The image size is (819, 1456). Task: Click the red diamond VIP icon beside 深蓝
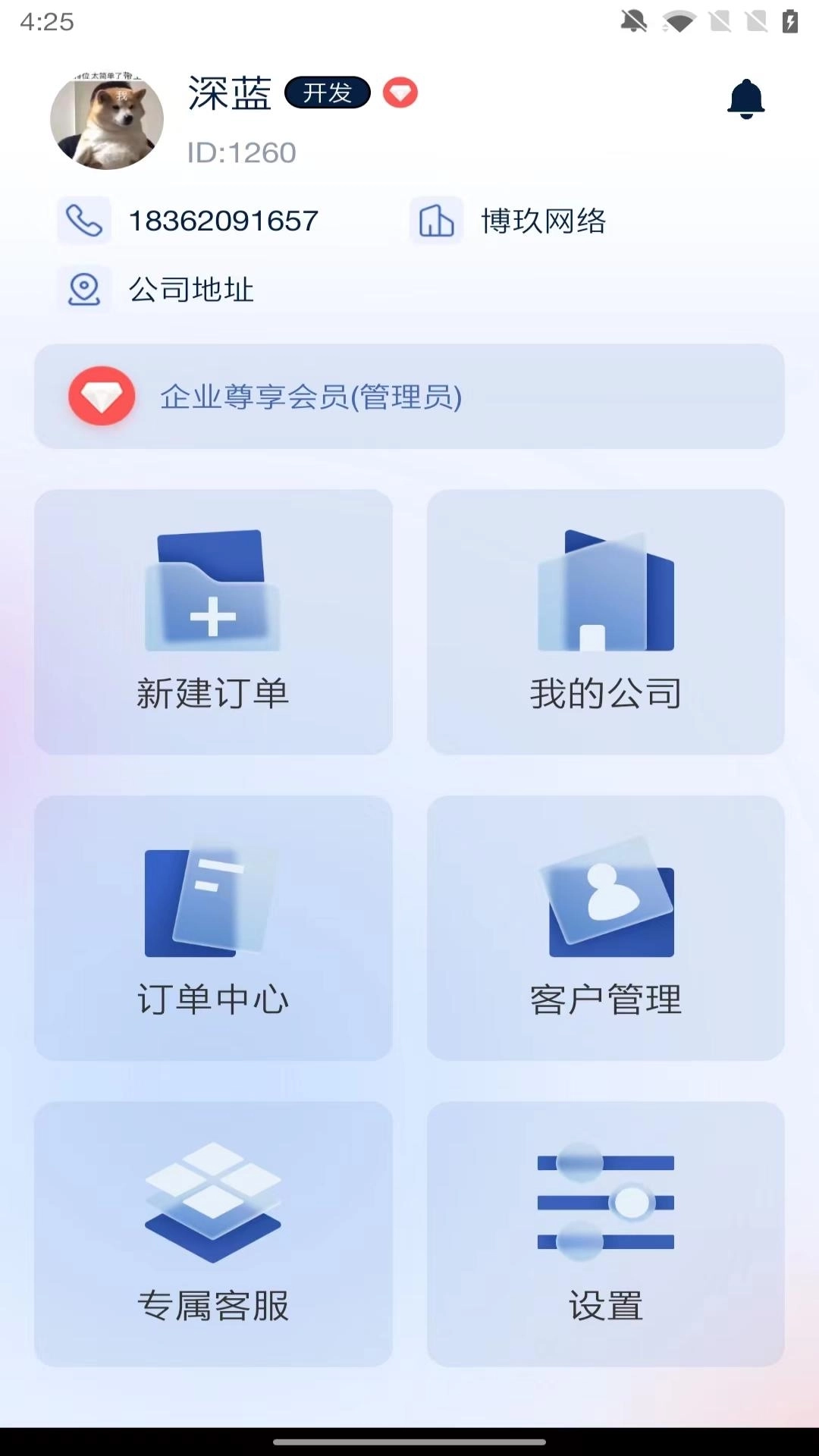coord(400,93)
